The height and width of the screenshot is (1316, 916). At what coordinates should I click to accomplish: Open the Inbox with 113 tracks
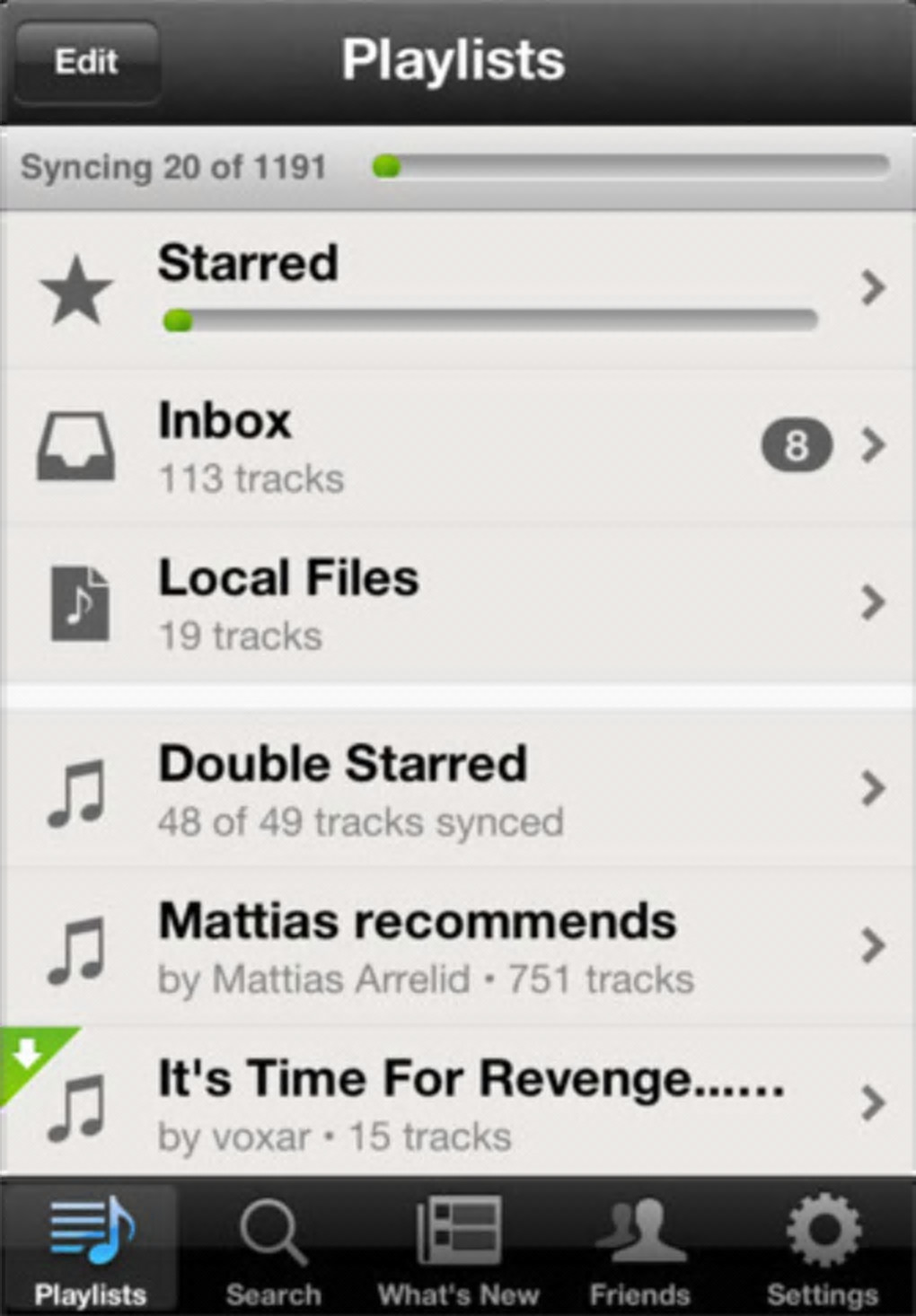(x=458, y=446)
